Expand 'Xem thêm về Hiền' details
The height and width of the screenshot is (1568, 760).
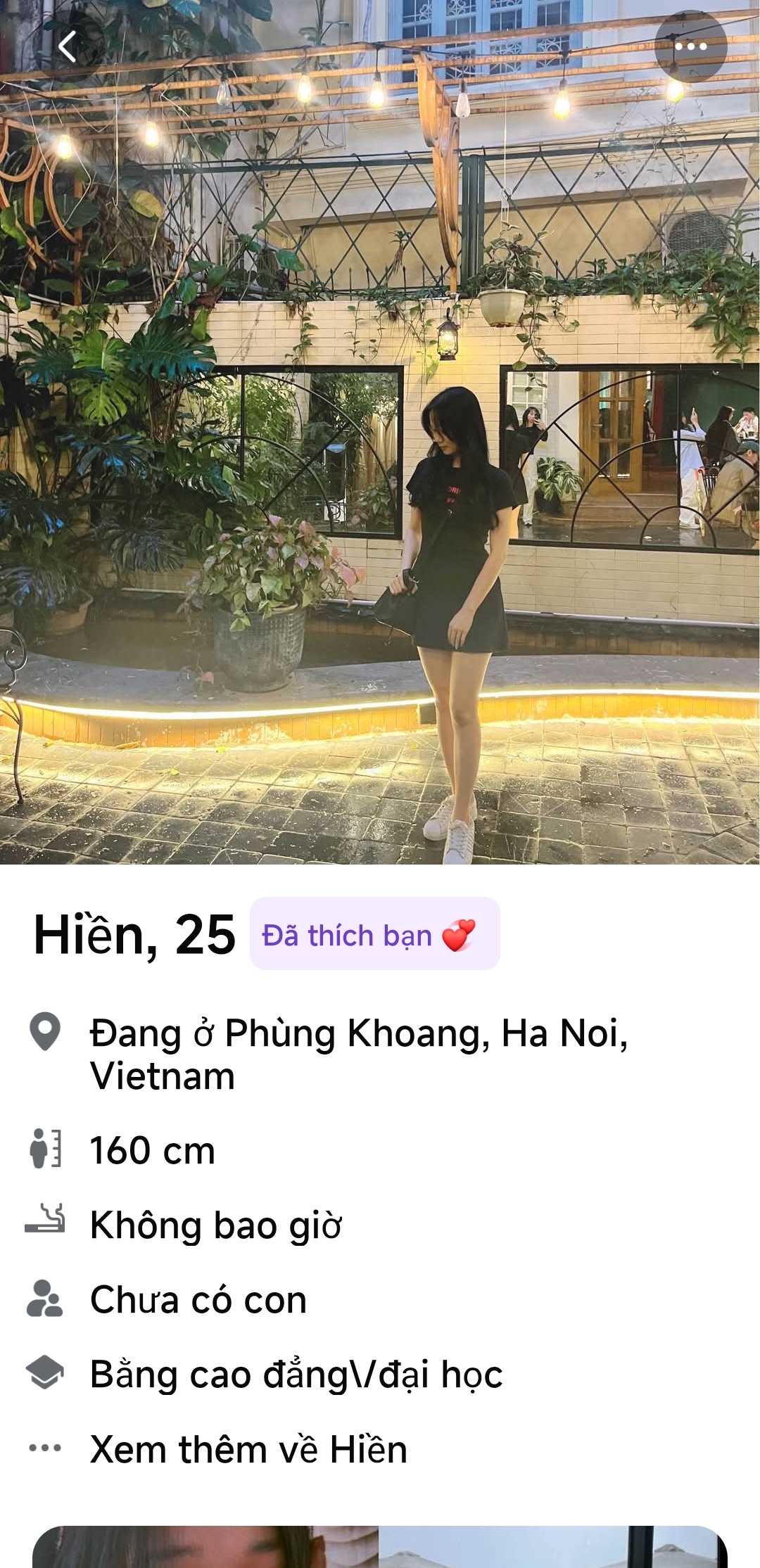click(248, 1450)
